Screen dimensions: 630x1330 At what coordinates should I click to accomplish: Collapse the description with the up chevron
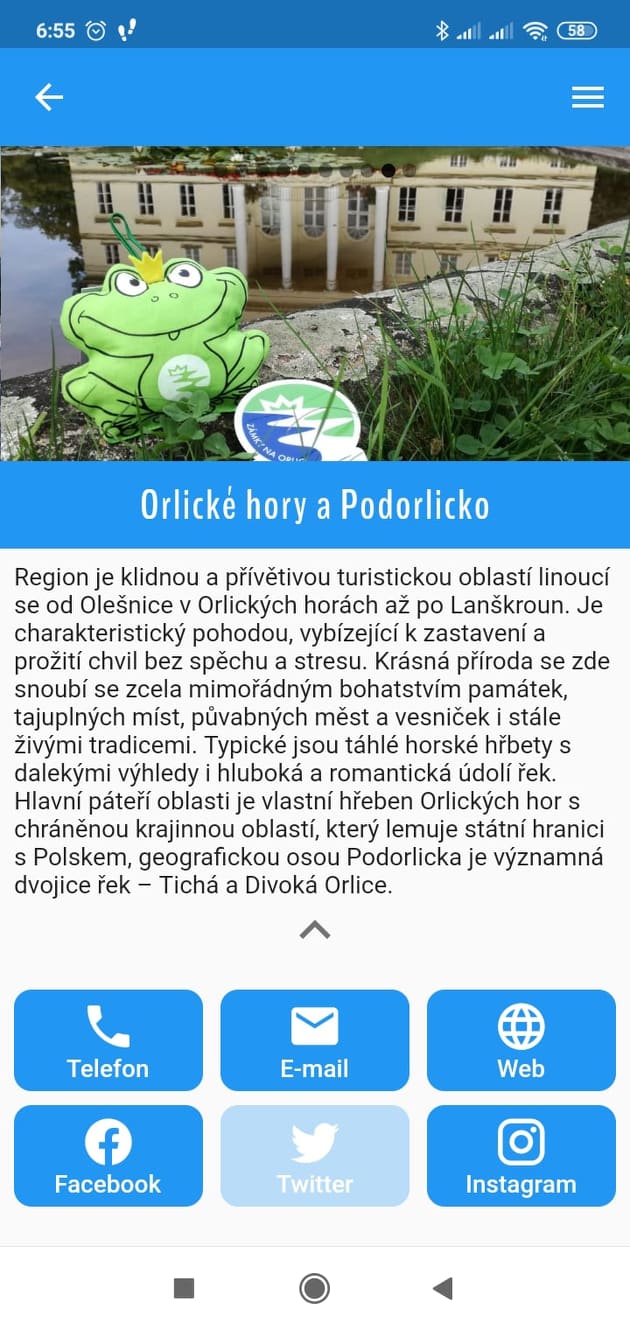[x=315, y=930]
